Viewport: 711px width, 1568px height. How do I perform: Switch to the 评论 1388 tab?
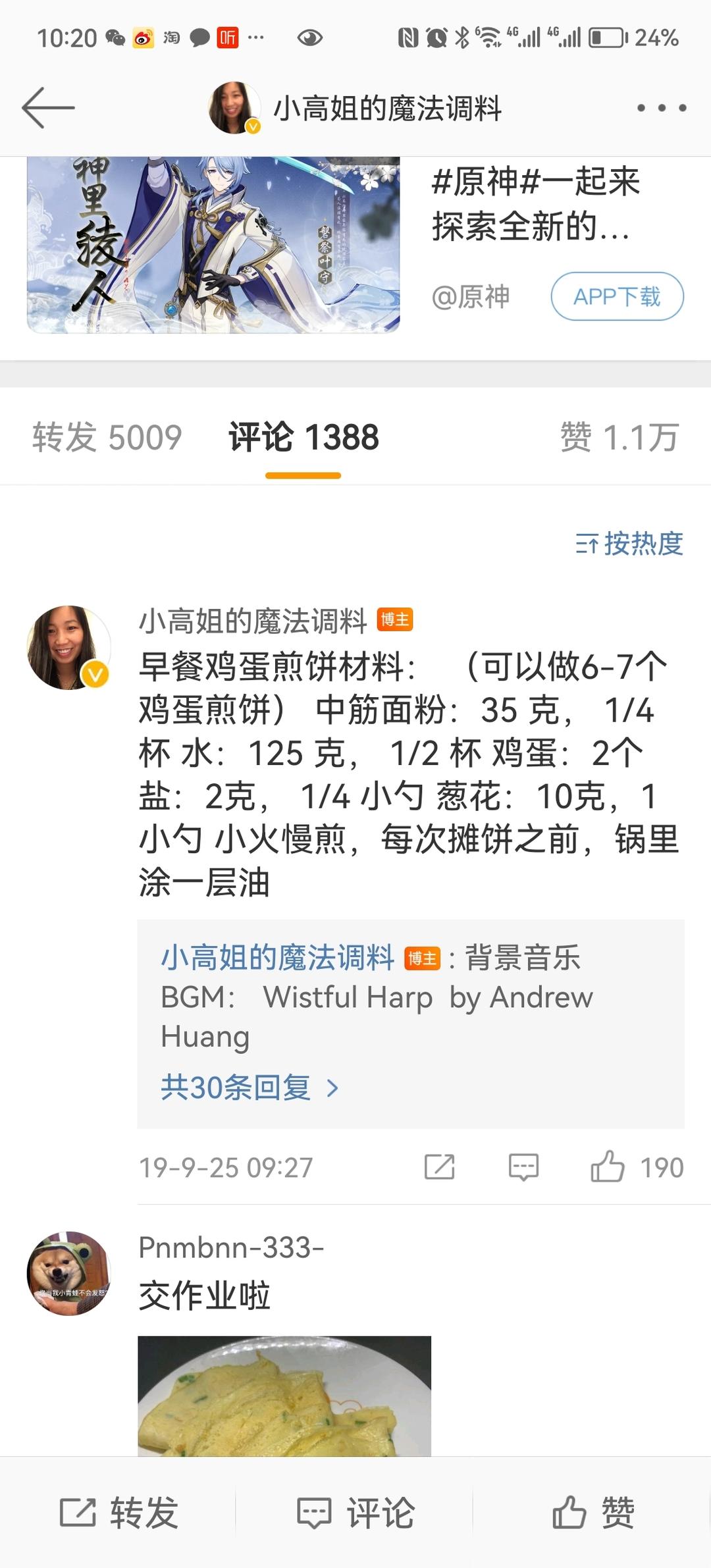302,436
